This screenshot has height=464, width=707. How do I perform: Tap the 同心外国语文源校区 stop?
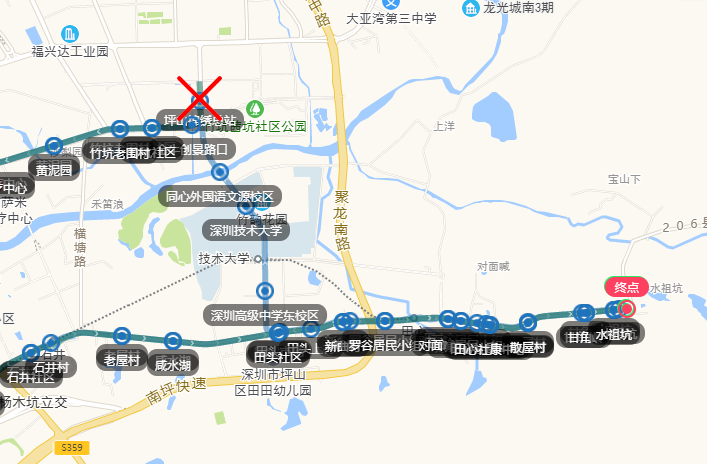220,172
